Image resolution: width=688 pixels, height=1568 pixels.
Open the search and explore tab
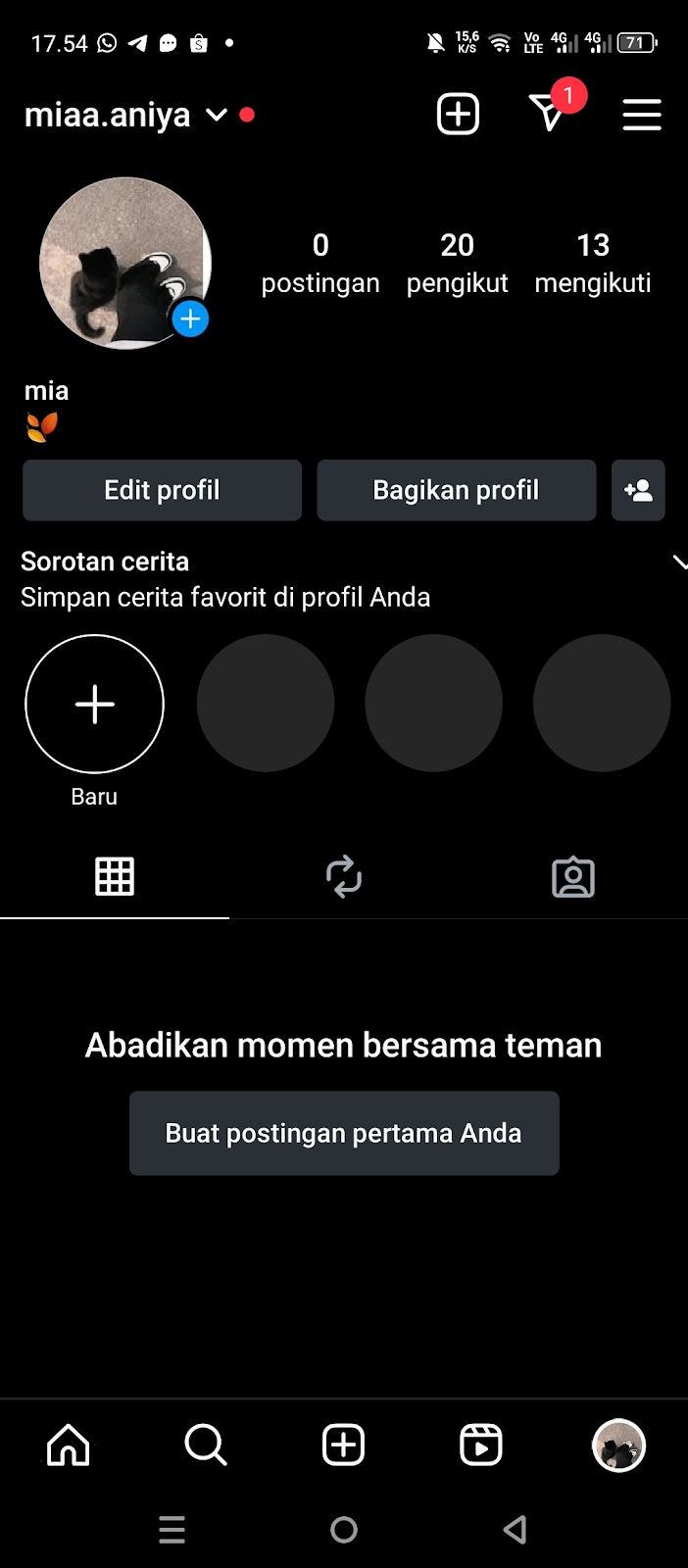206,1445
